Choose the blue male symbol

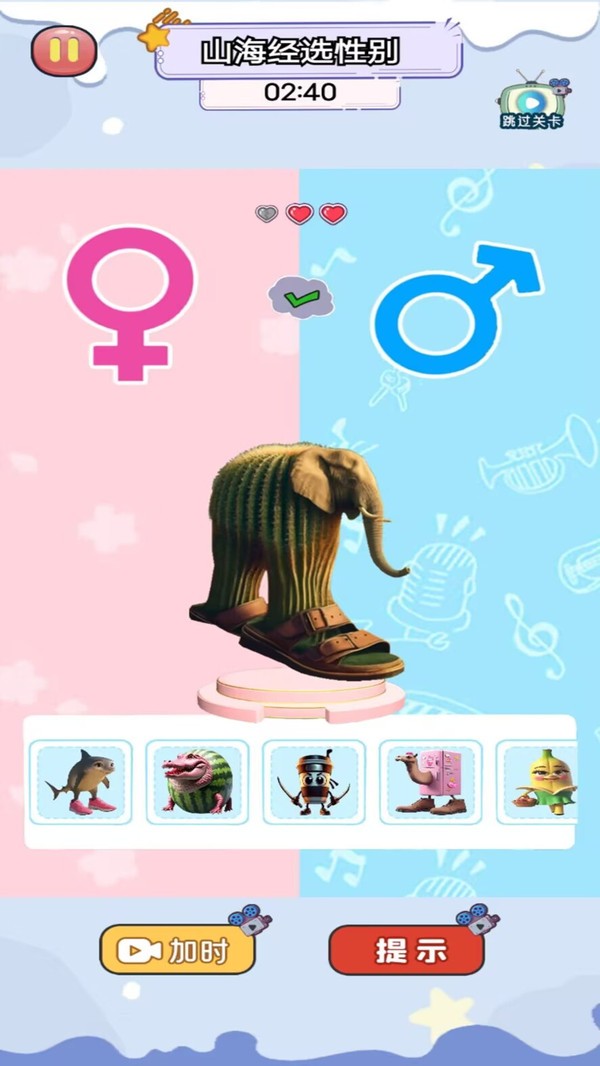(x=459, y=309)
